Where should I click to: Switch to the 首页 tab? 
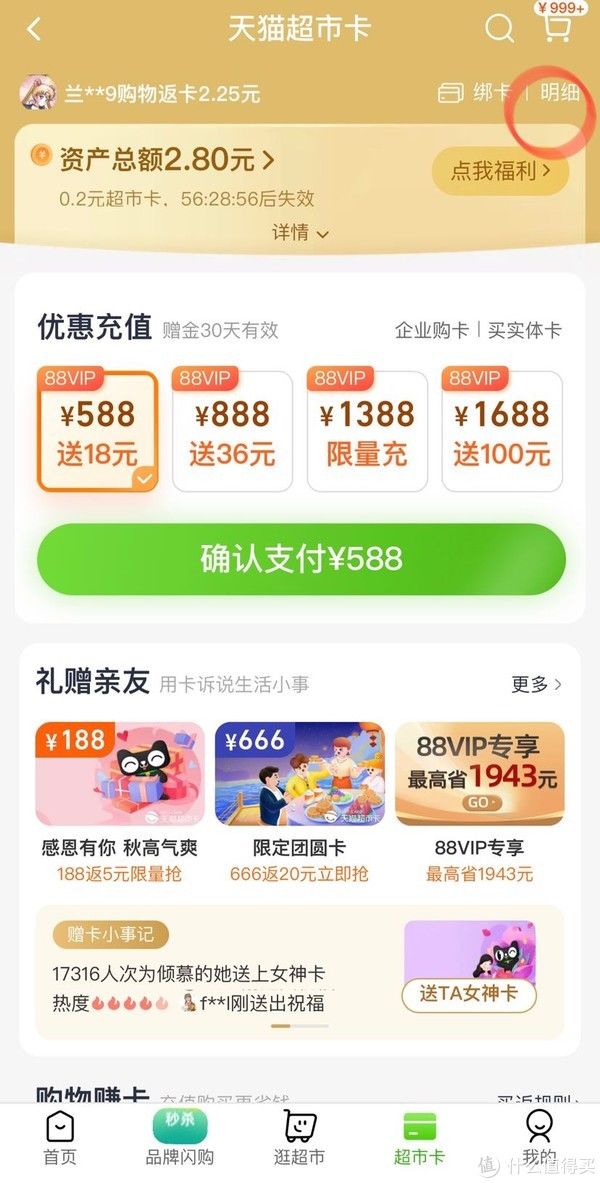pos(59,1138)
